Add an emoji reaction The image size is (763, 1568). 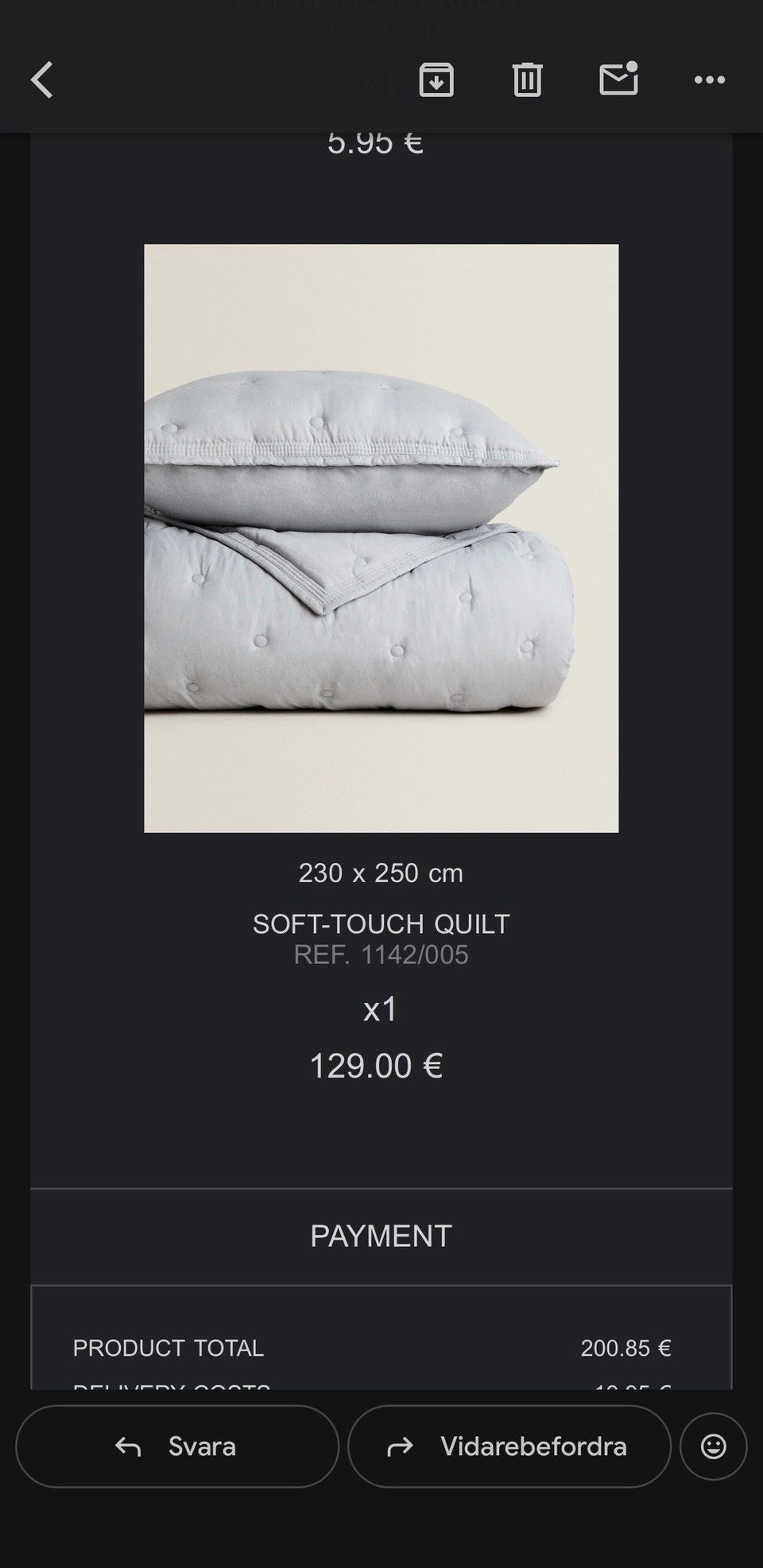point(713,1446)
